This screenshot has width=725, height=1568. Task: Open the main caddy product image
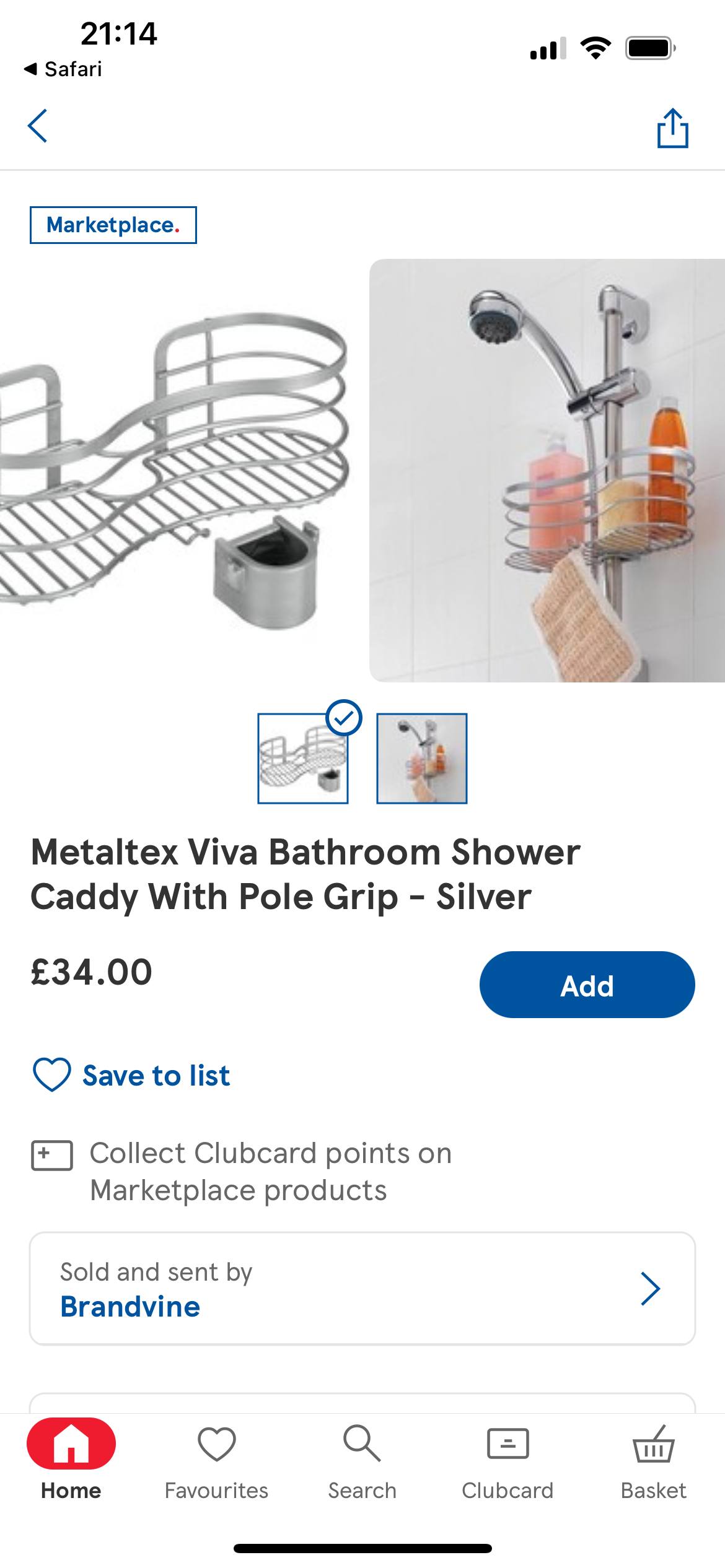coord(174,471)
